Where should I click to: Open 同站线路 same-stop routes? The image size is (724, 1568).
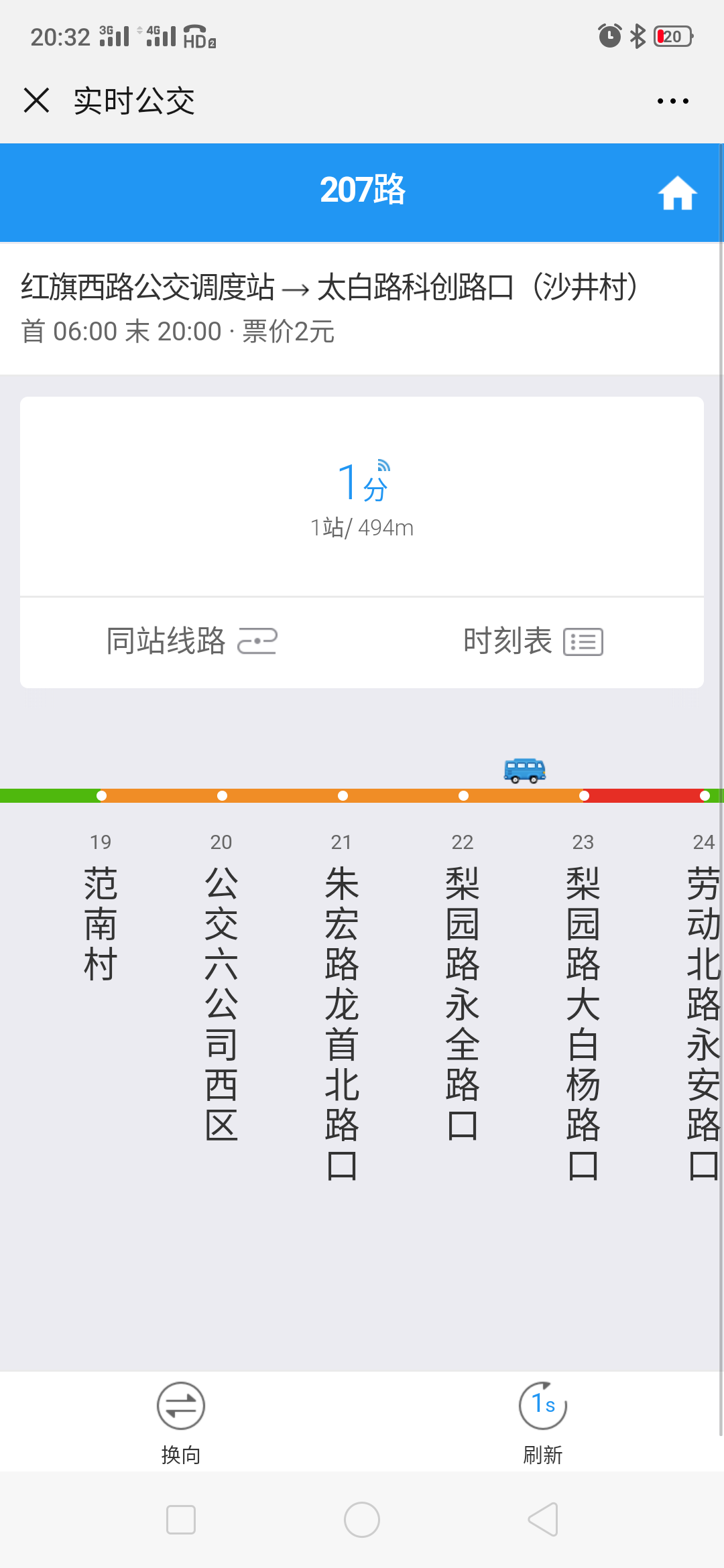point(192,641)
